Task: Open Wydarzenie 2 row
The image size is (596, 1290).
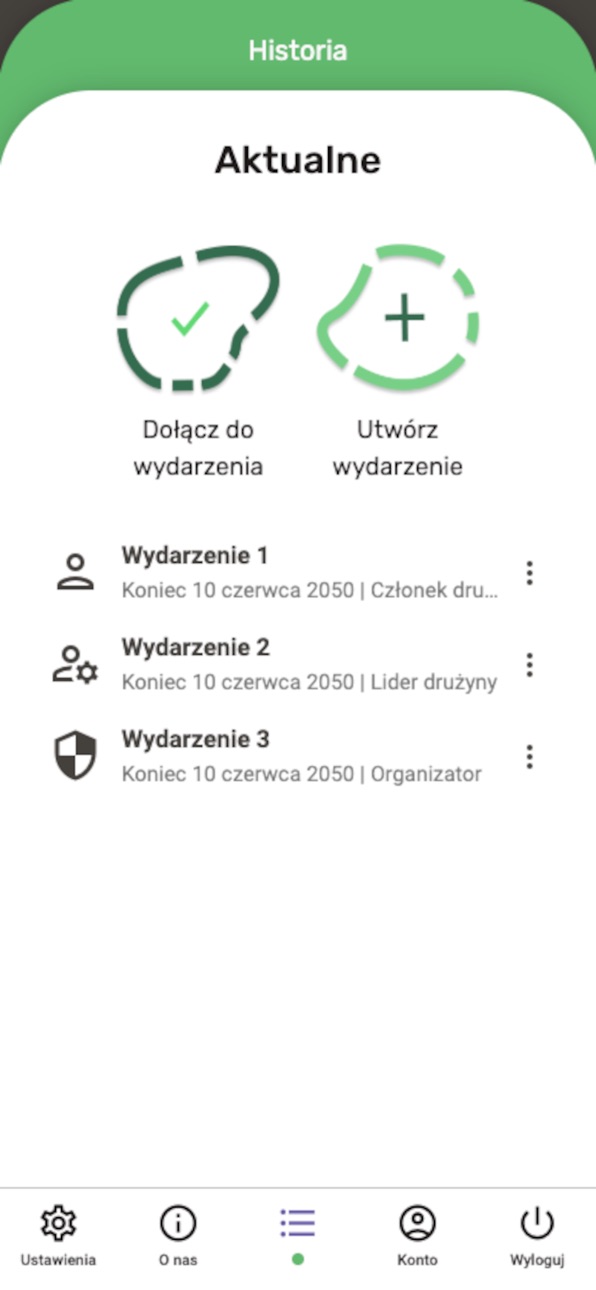Action: tap(298, 665)
